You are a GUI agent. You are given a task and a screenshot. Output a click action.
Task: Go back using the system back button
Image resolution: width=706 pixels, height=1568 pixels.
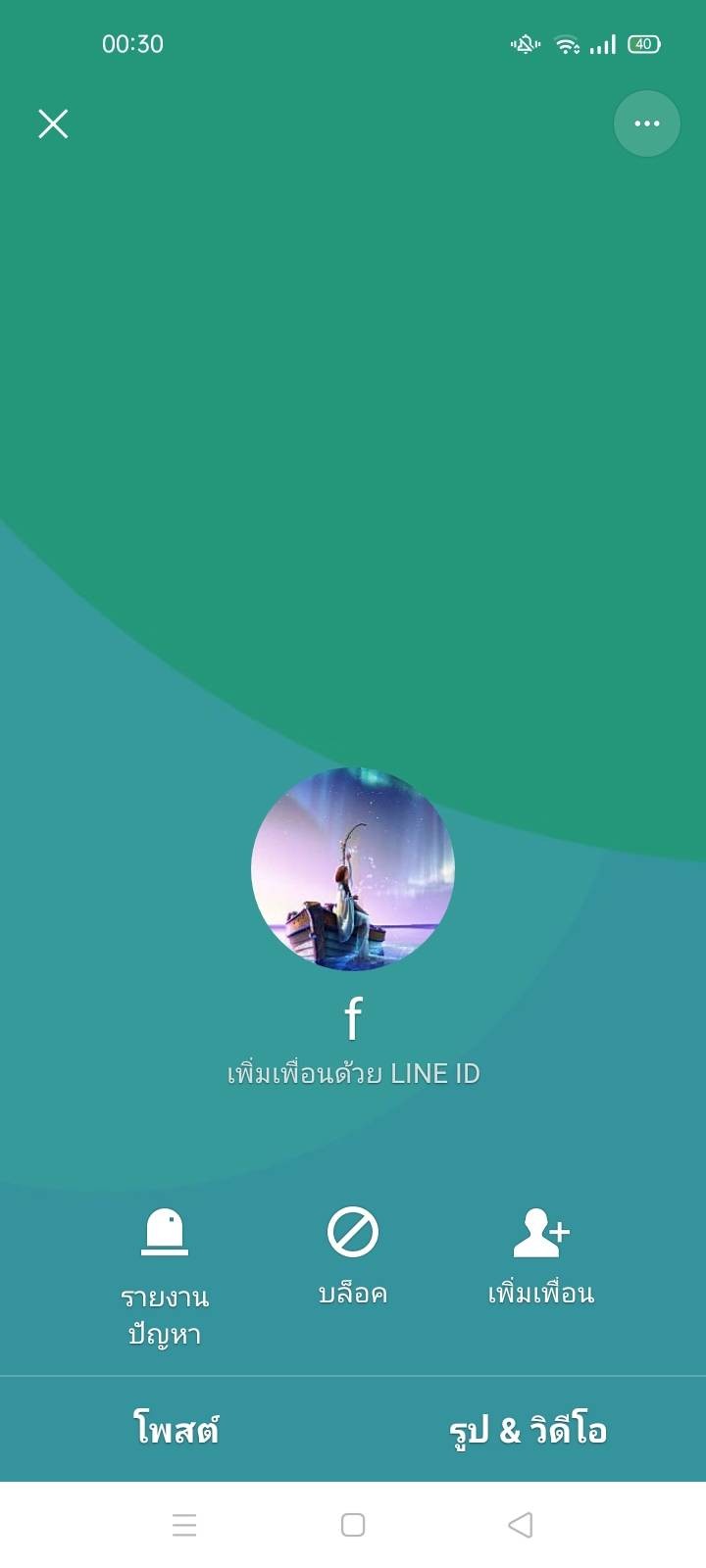(521, 1525)
